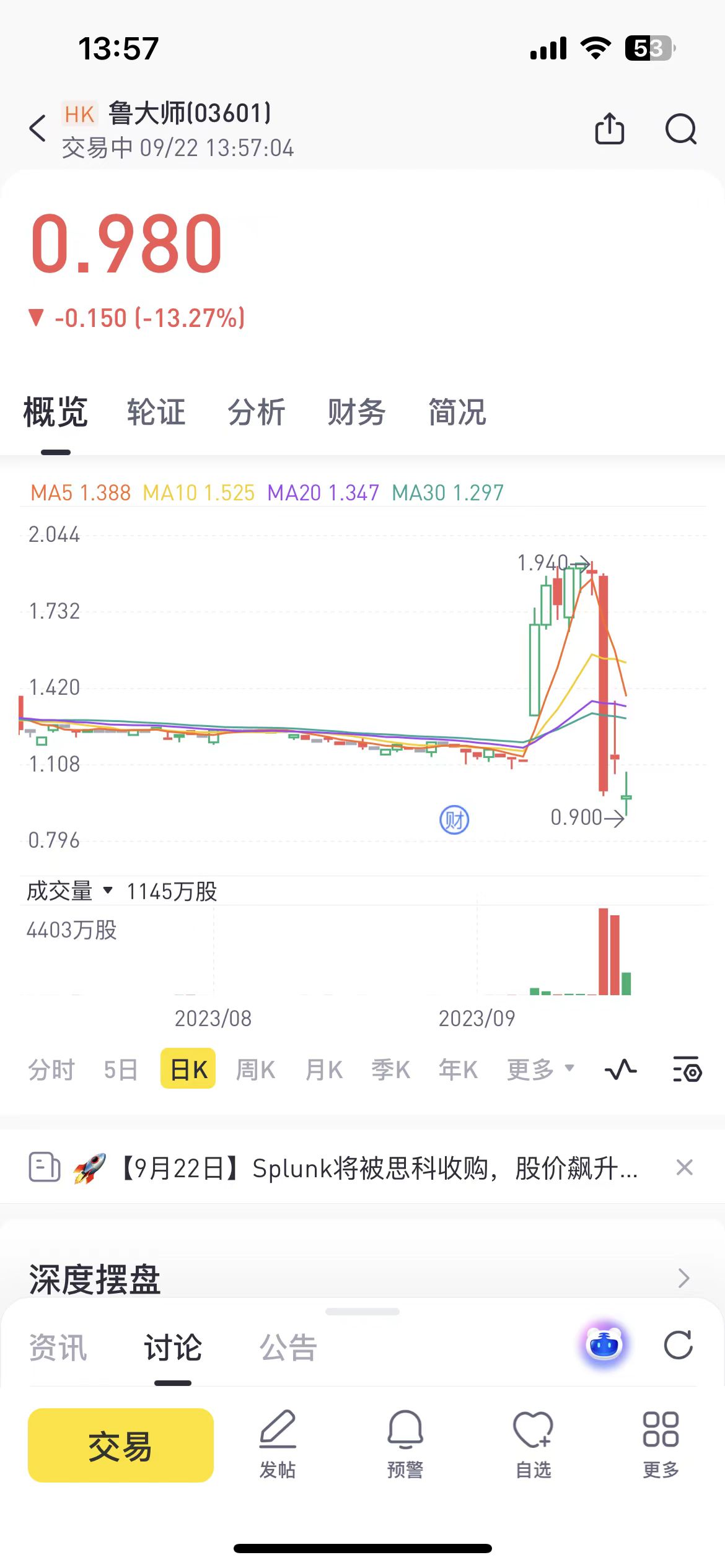The image size is (725, 1568).
Task: Refresh the discussion feed
Action: 679,1345
